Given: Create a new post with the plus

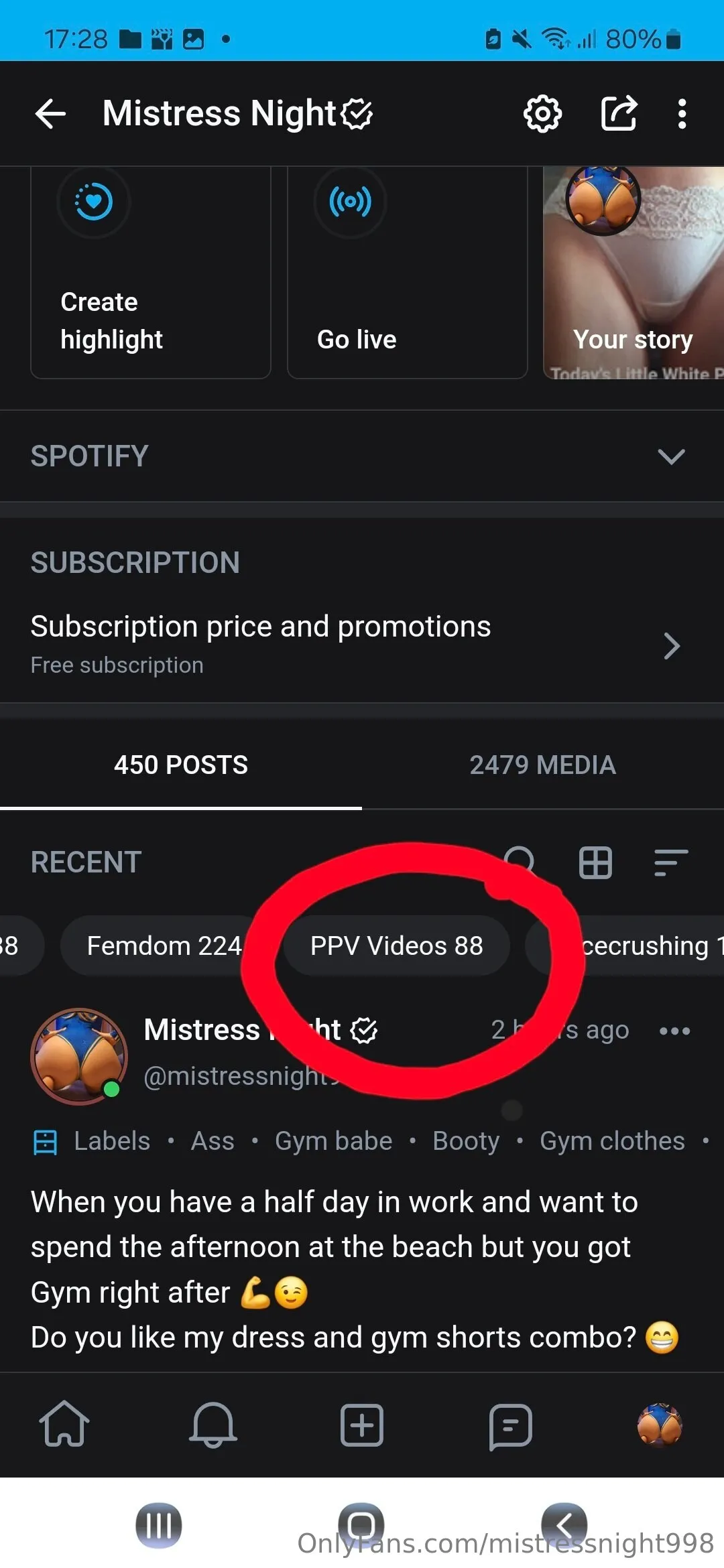Looking at the screenshot, I should (x=361, y=1425).
